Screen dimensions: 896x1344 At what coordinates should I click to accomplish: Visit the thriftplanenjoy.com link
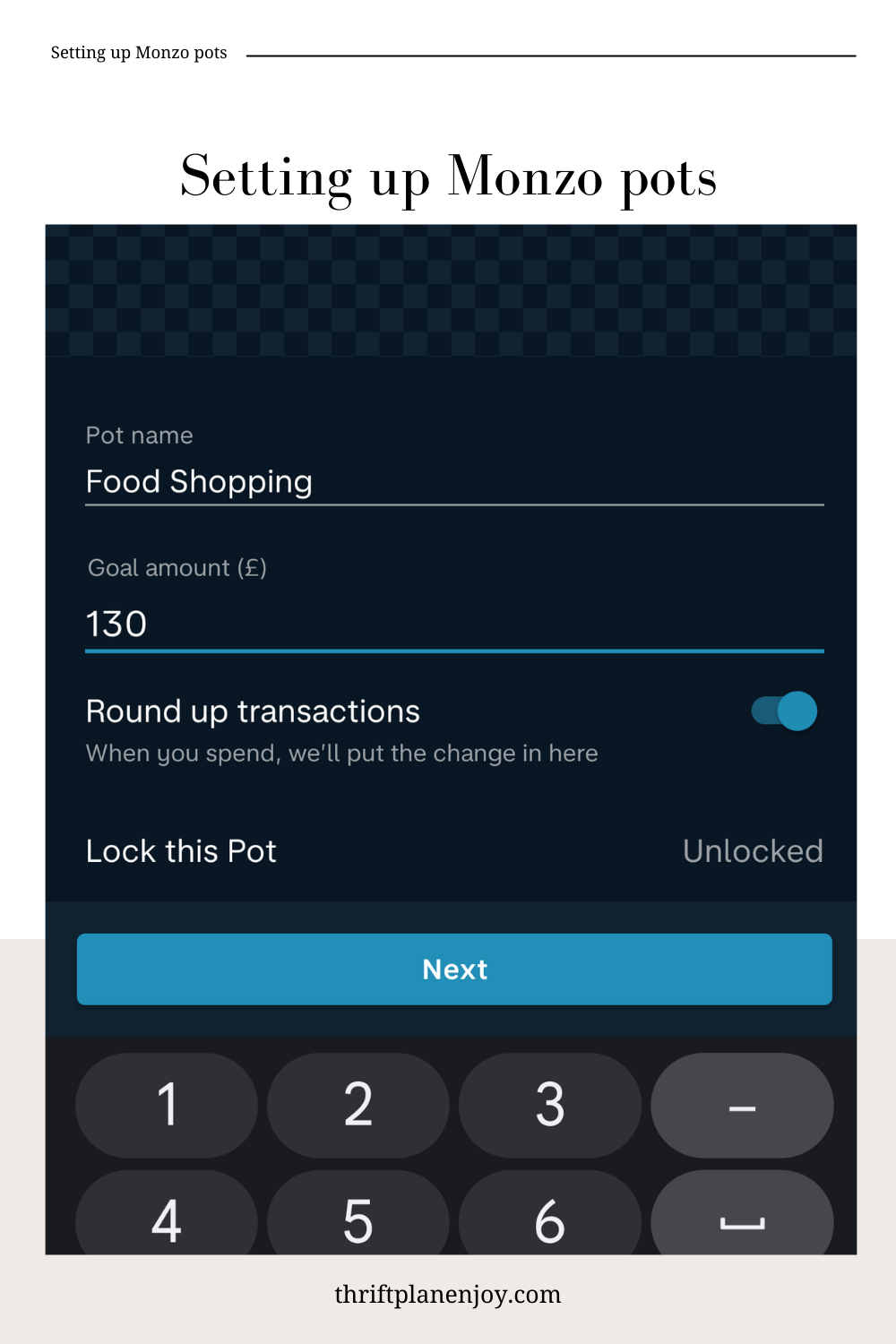[447, 1294]
